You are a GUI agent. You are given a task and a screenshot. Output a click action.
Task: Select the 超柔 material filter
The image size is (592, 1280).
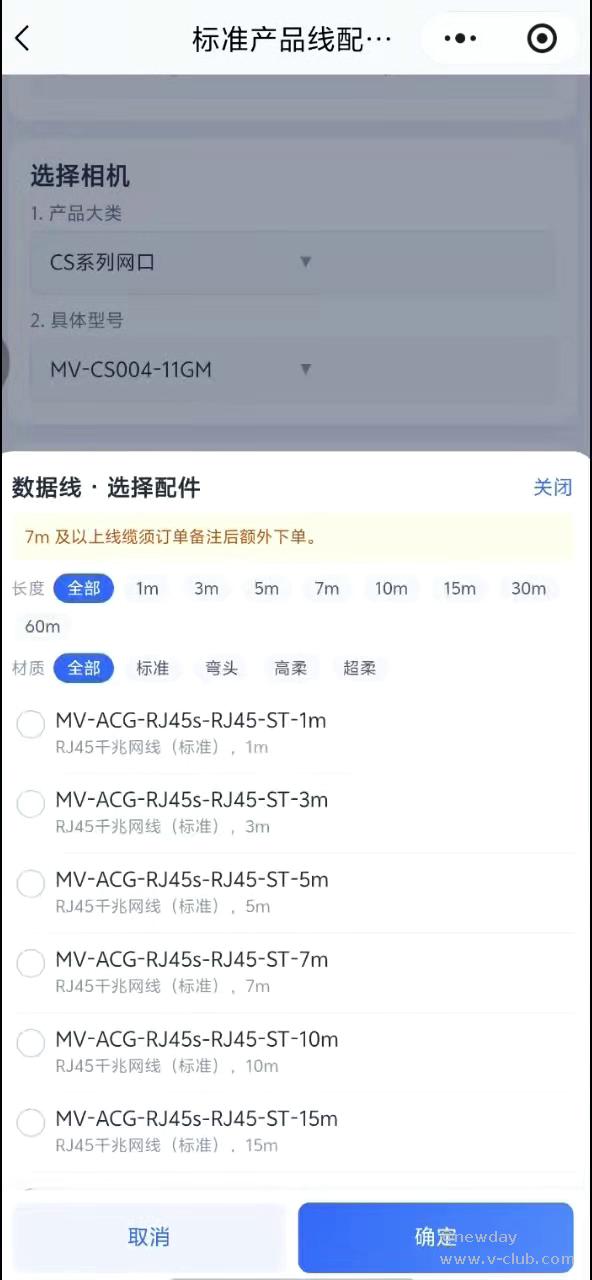click(x=360, y=668)
